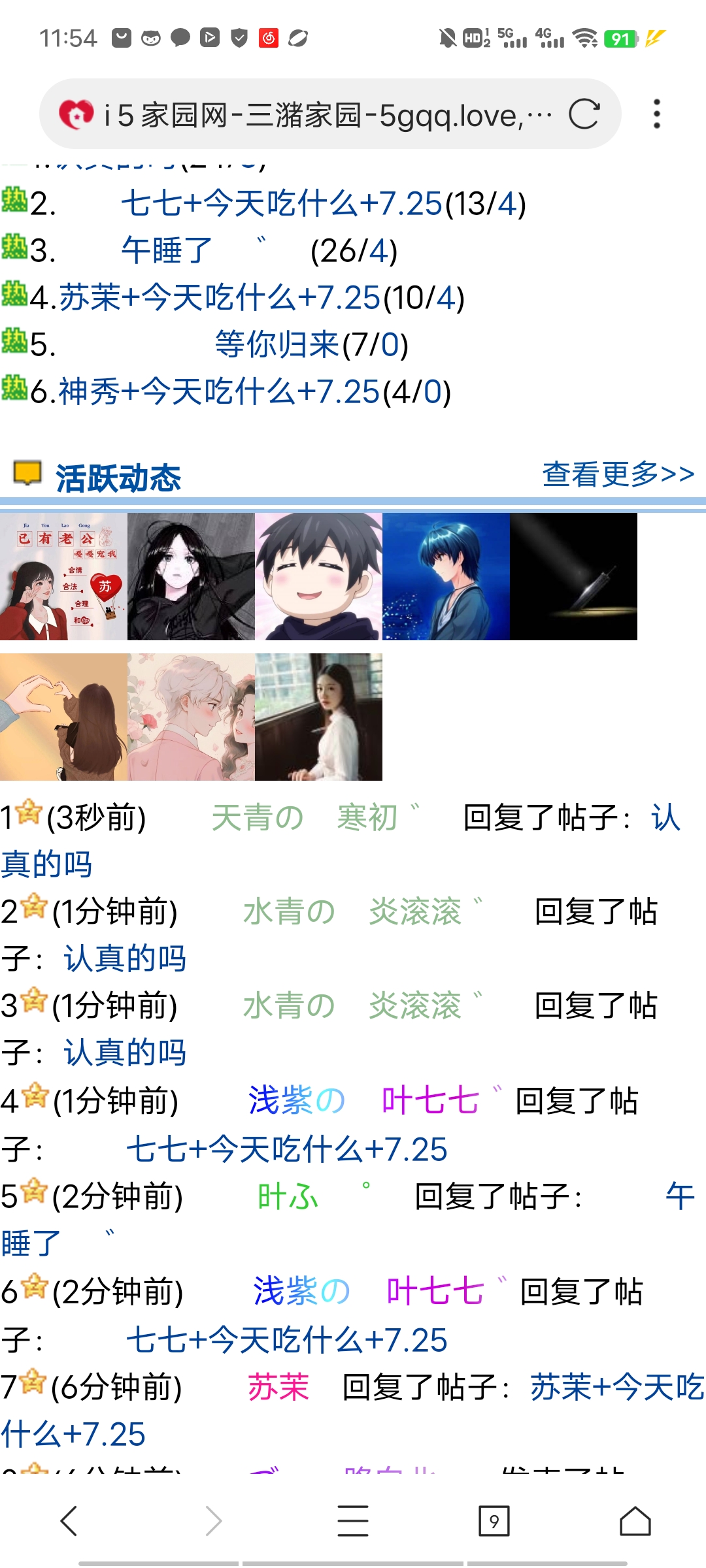Image resolution: width=706 pixels, height=1568 pixels.
Task: Tap the address bar to edit the URL
Action: coord(327,113)
